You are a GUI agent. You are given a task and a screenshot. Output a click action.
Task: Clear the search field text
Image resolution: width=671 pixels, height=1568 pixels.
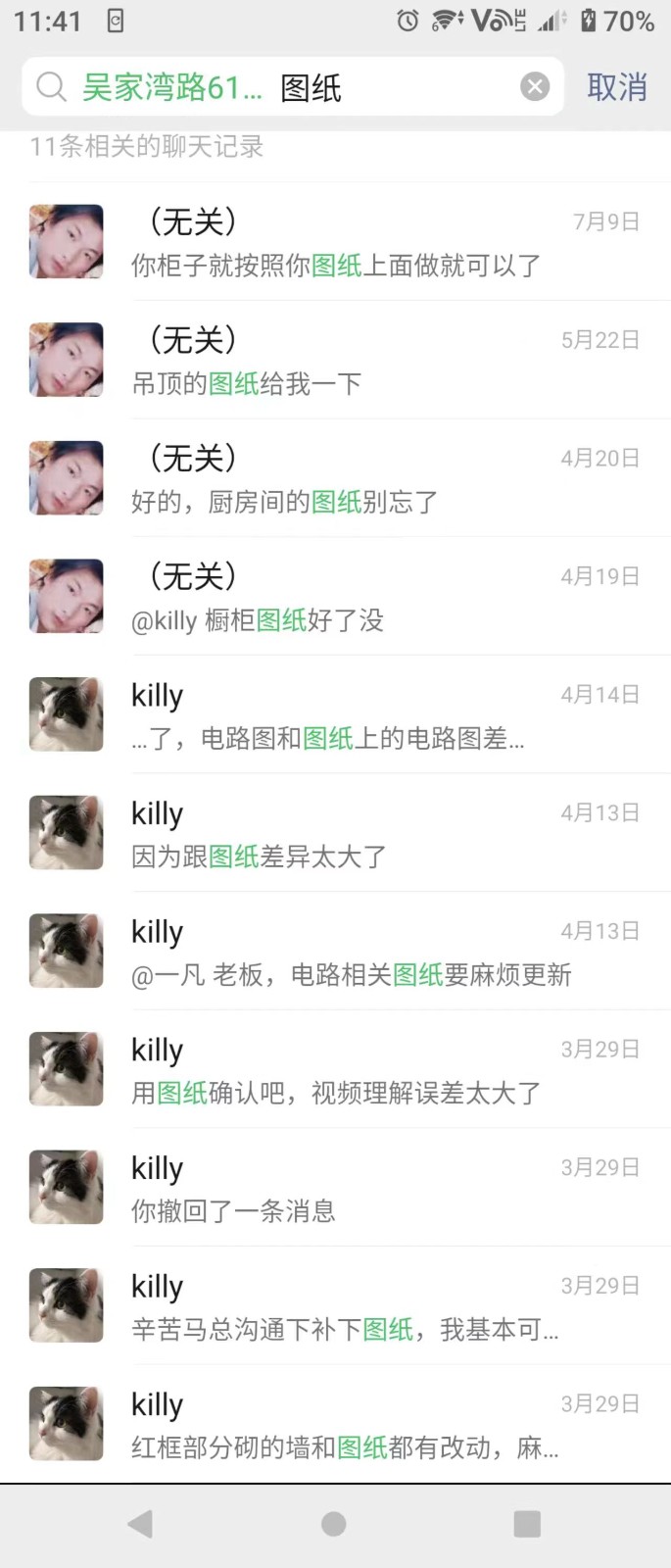[x=535, y=87]
